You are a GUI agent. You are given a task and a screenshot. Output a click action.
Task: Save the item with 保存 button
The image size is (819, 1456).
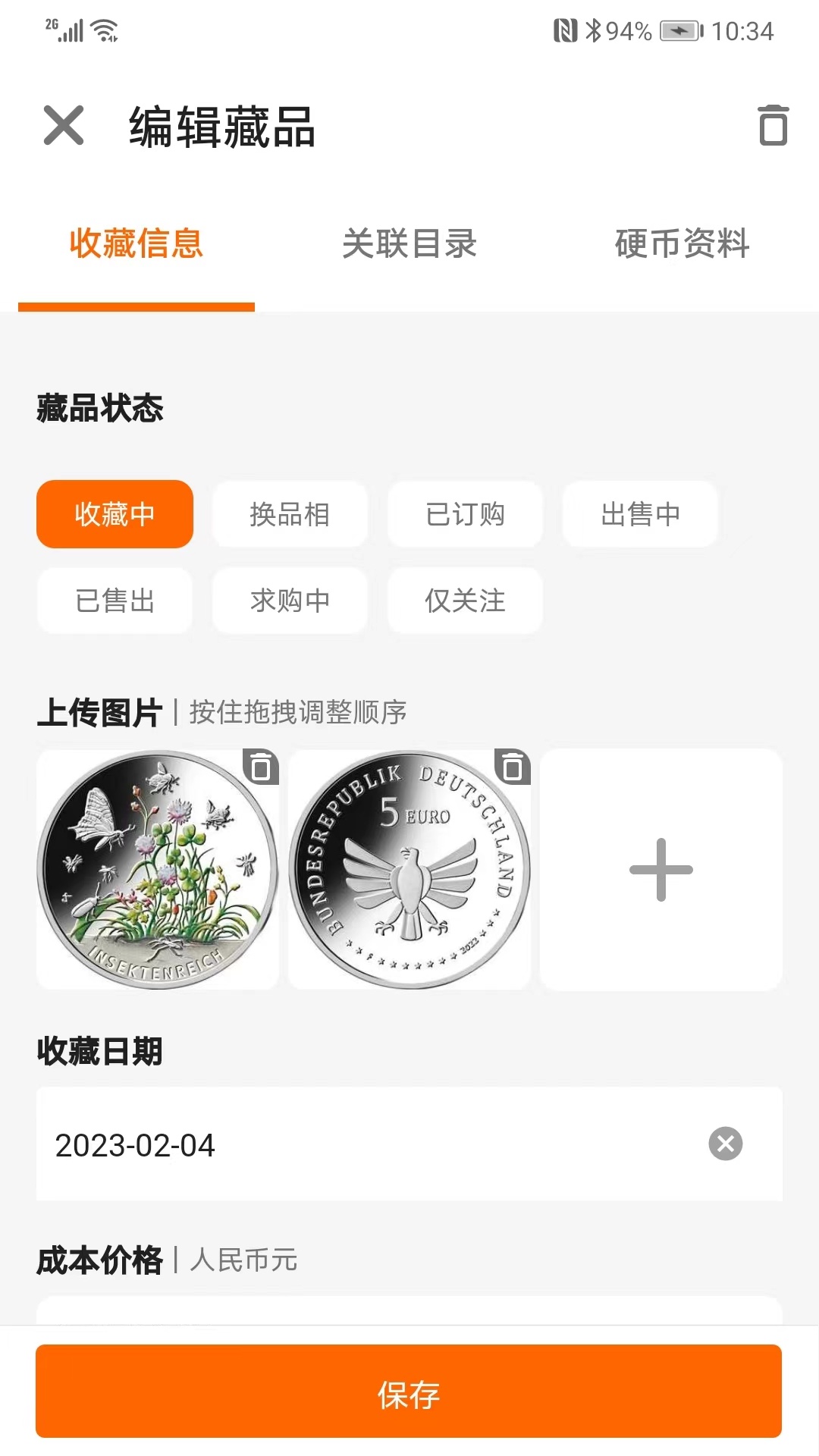click(x=409, y=1395)
